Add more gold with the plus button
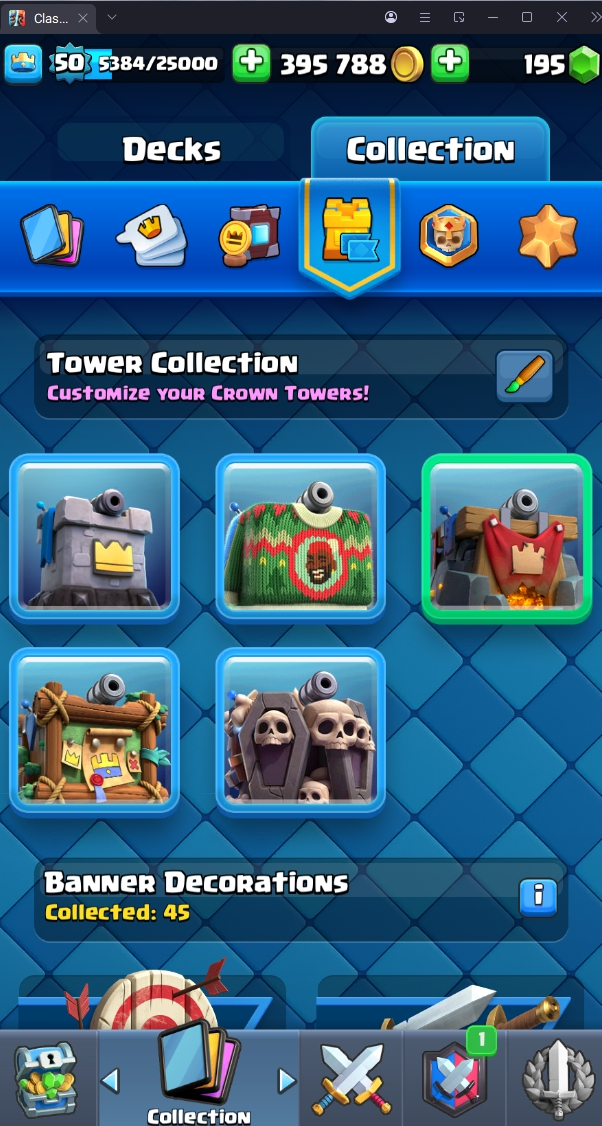This screenshot has width=602, height=1126. point(251,64)
